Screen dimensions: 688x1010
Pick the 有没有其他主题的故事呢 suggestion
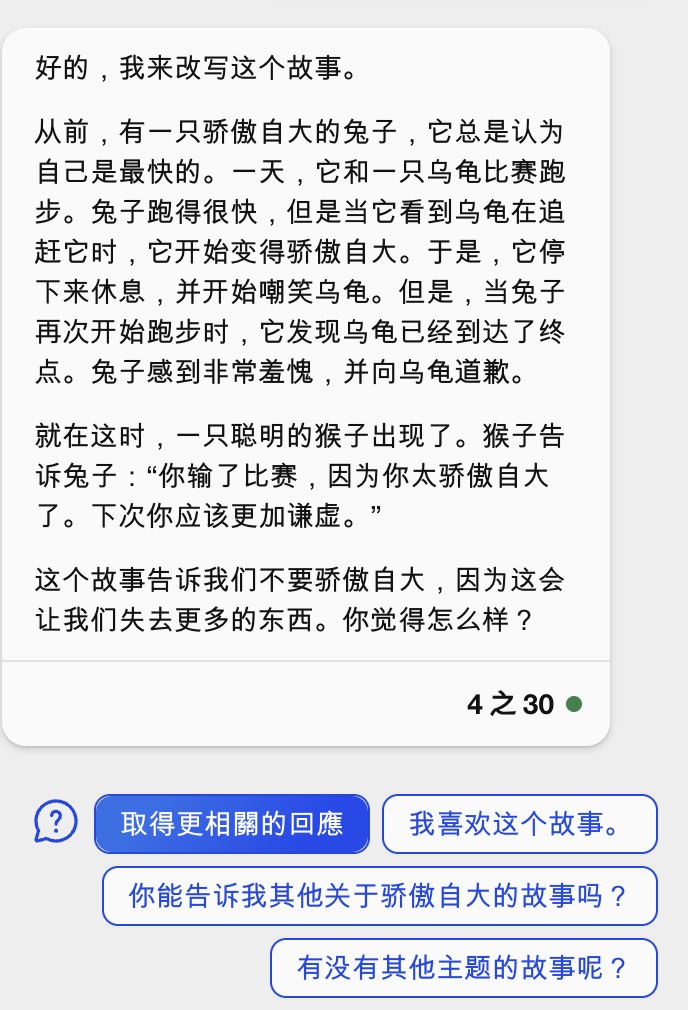(x=464, y=968)
